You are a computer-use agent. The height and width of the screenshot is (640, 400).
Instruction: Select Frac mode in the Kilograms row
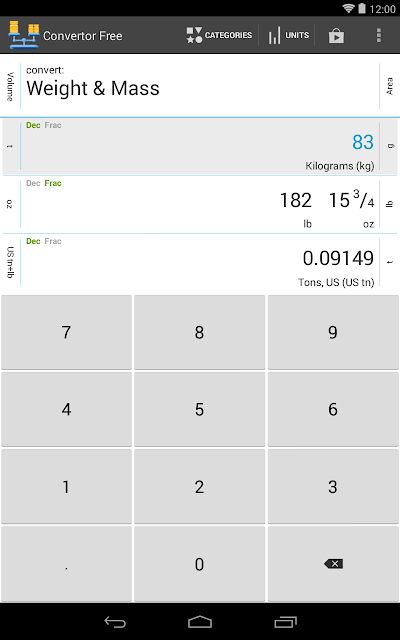(53, 125)
